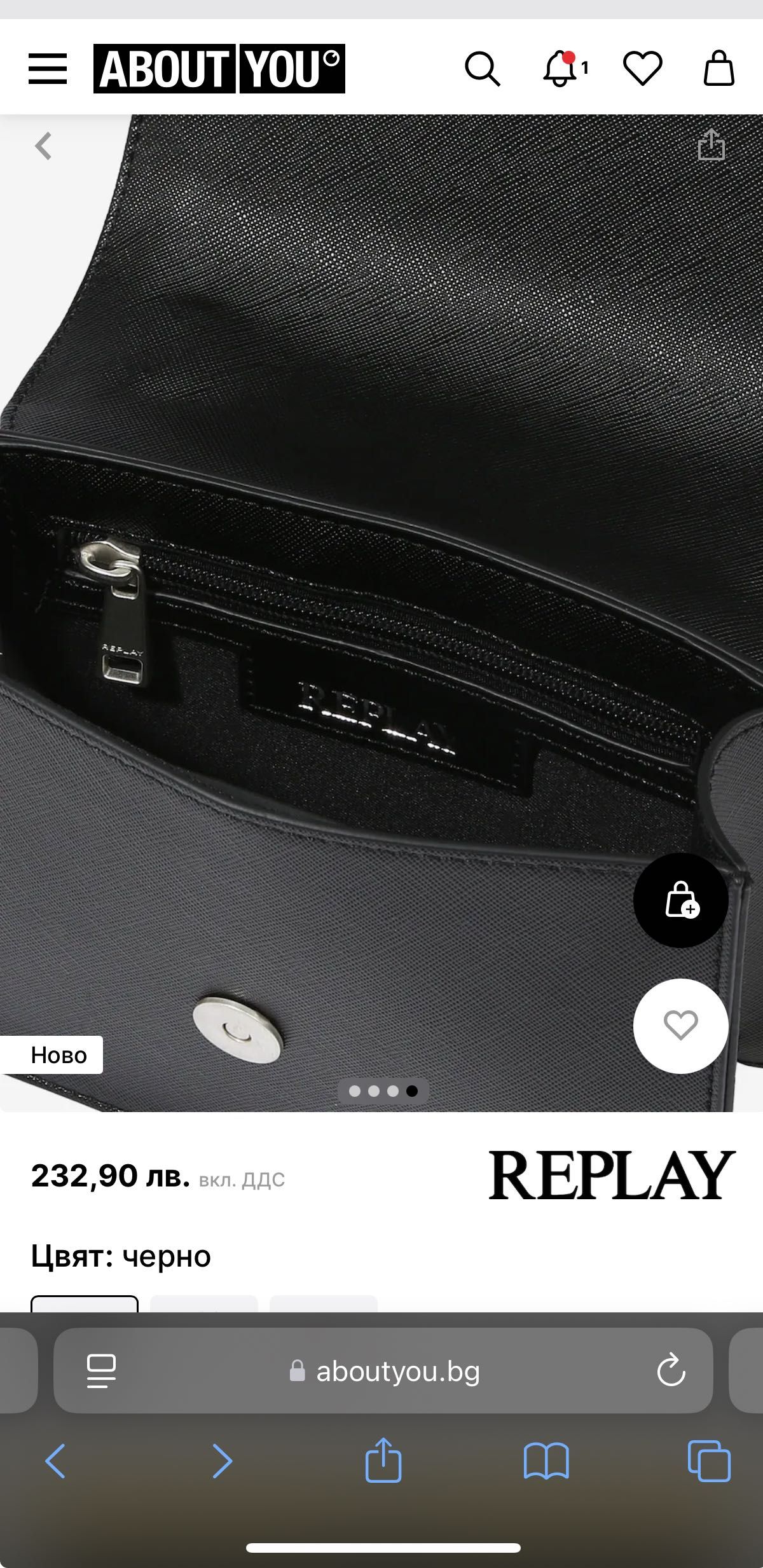The image size is (763, 1568).
Task: Show all open Safari tabs
Action: 709,1461
